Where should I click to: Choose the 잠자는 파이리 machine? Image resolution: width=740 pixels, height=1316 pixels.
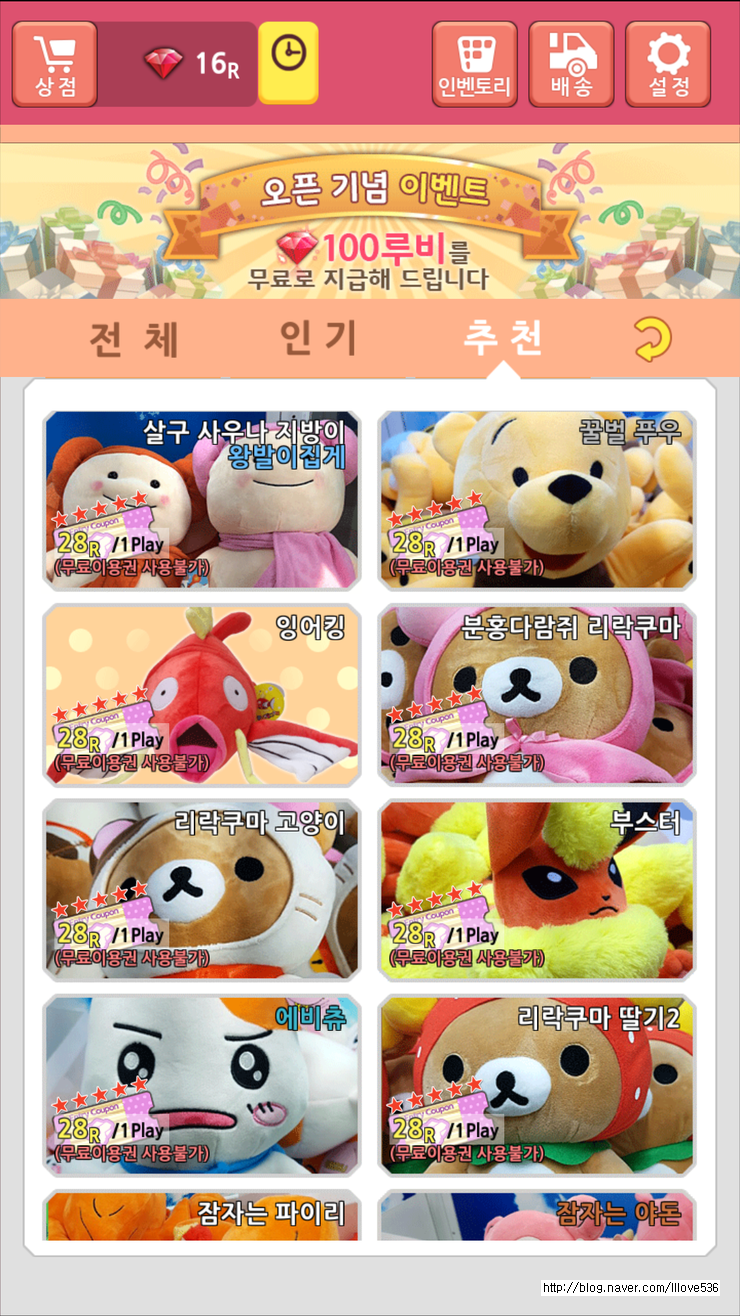201,1216
